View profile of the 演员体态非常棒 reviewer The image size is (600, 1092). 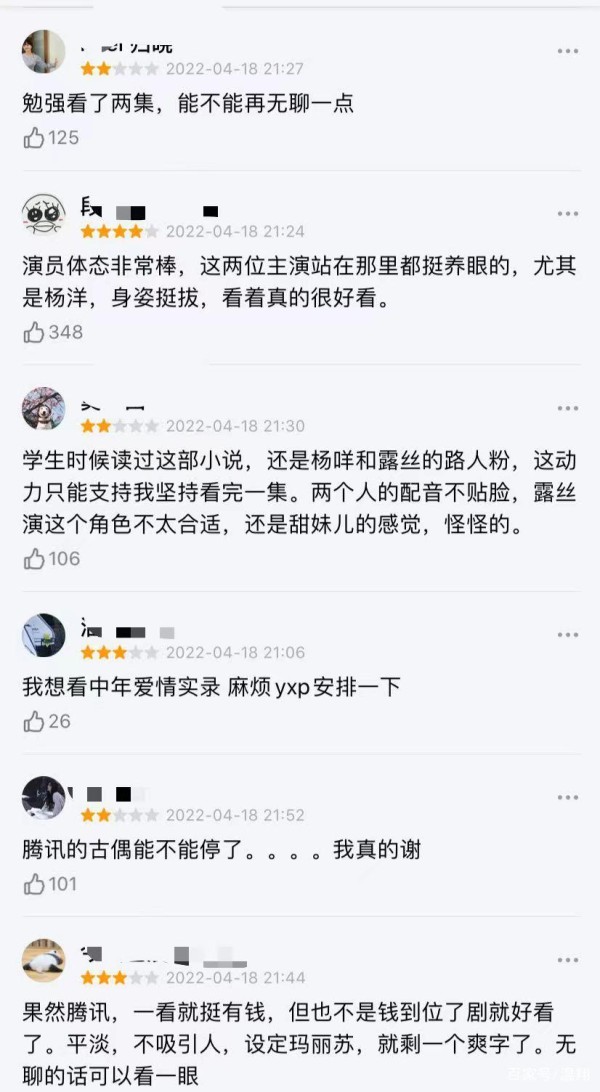point(43,214)
